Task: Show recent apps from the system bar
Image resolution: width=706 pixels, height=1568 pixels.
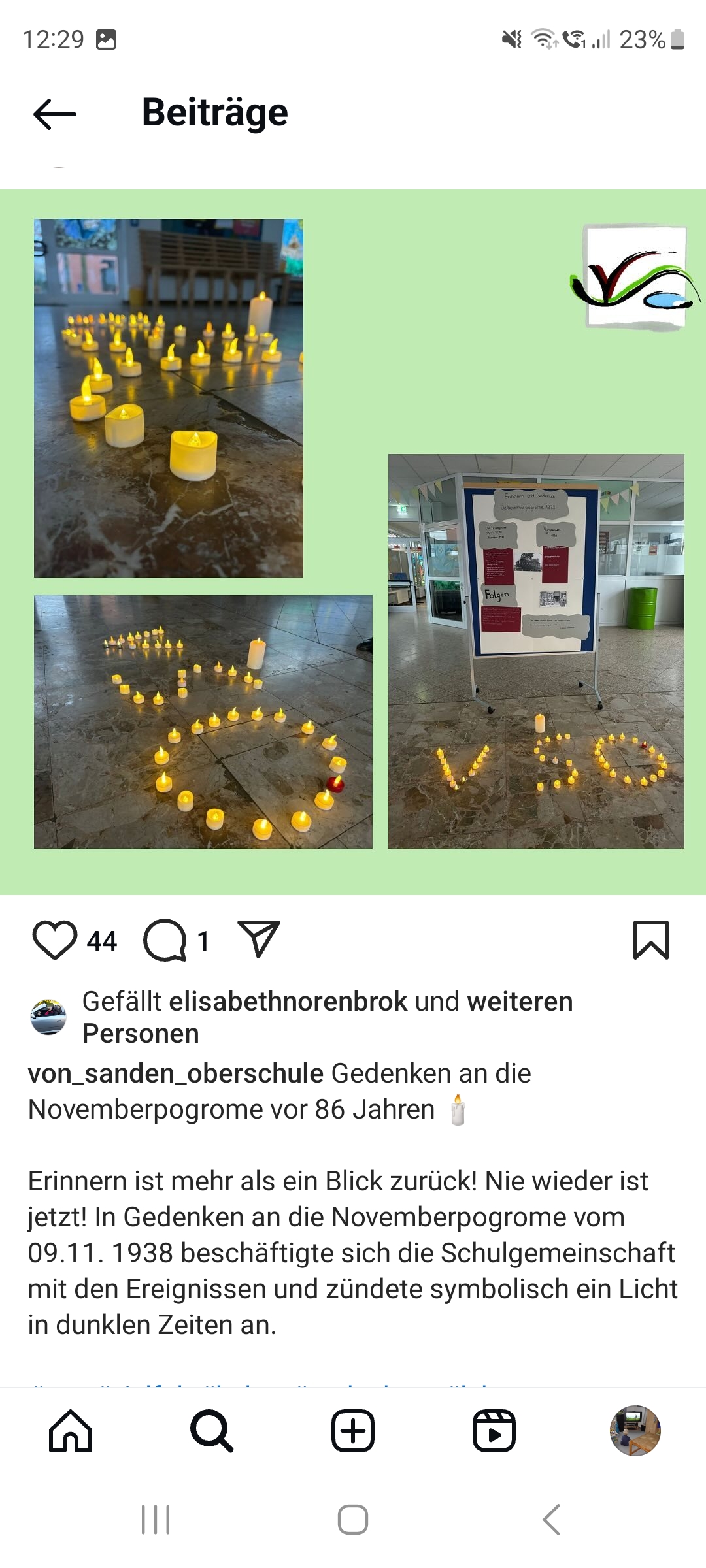Action: tap(156, 1520)
